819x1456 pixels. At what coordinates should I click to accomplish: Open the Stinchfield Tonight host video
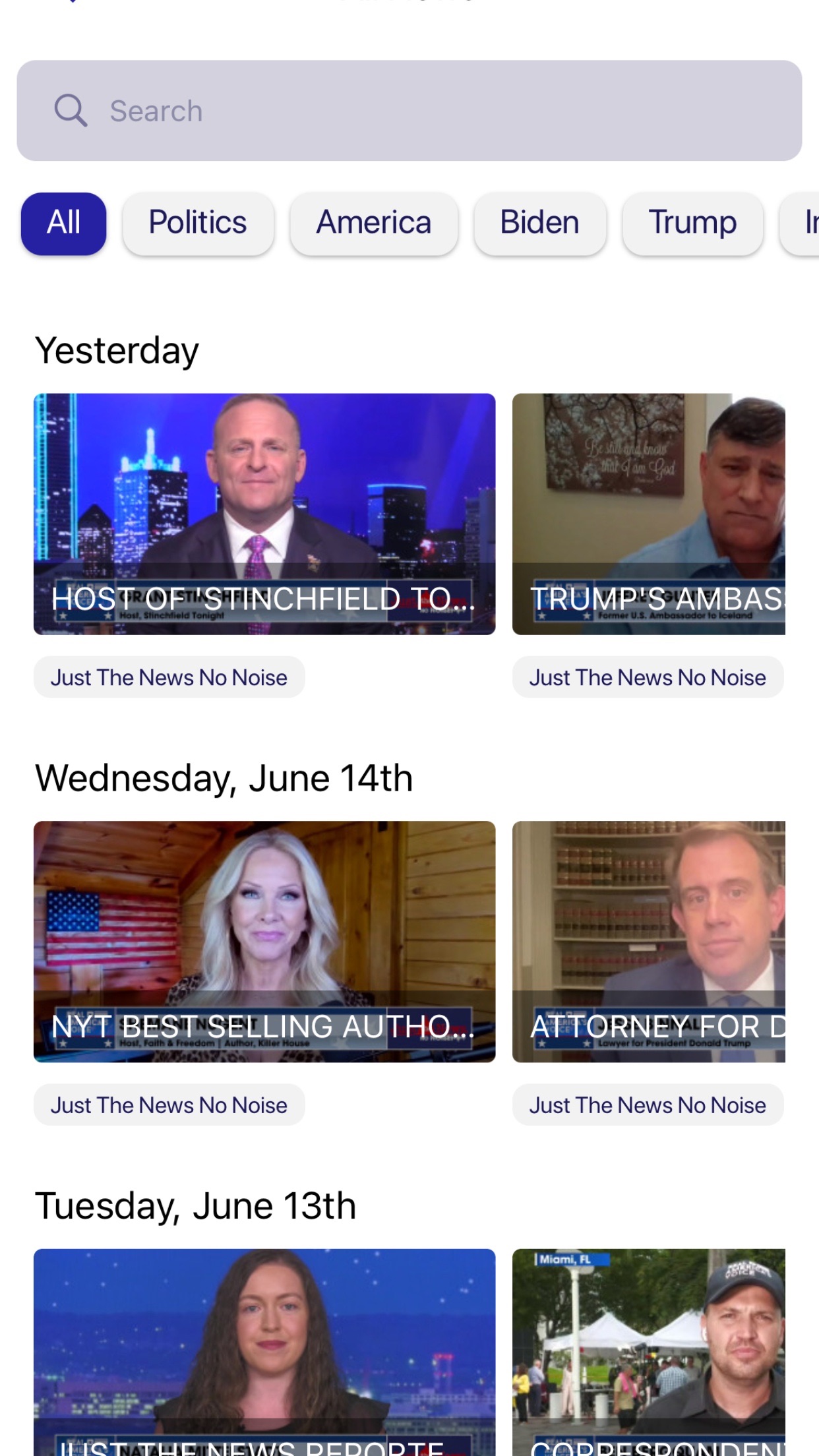click(x=265, y=513)
